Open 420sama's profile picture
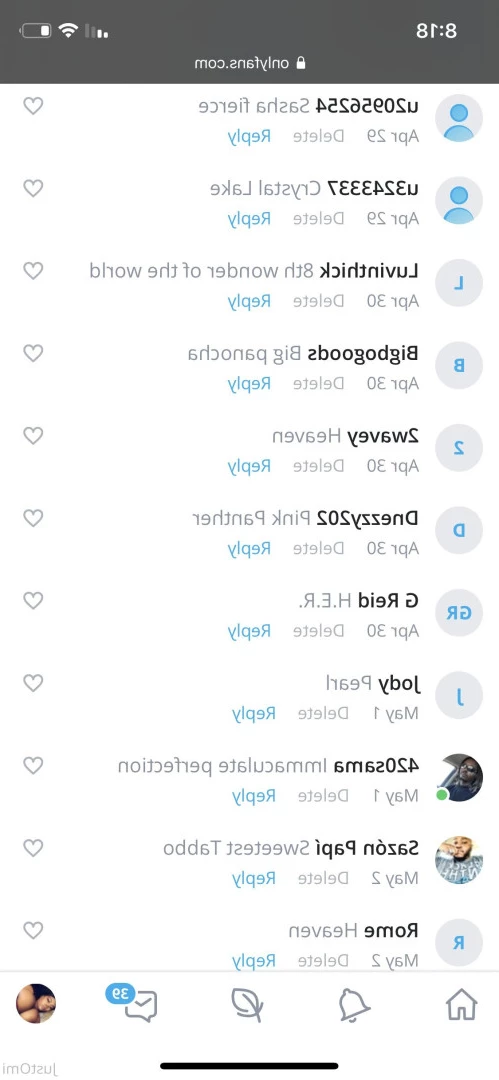 [459, 777]
